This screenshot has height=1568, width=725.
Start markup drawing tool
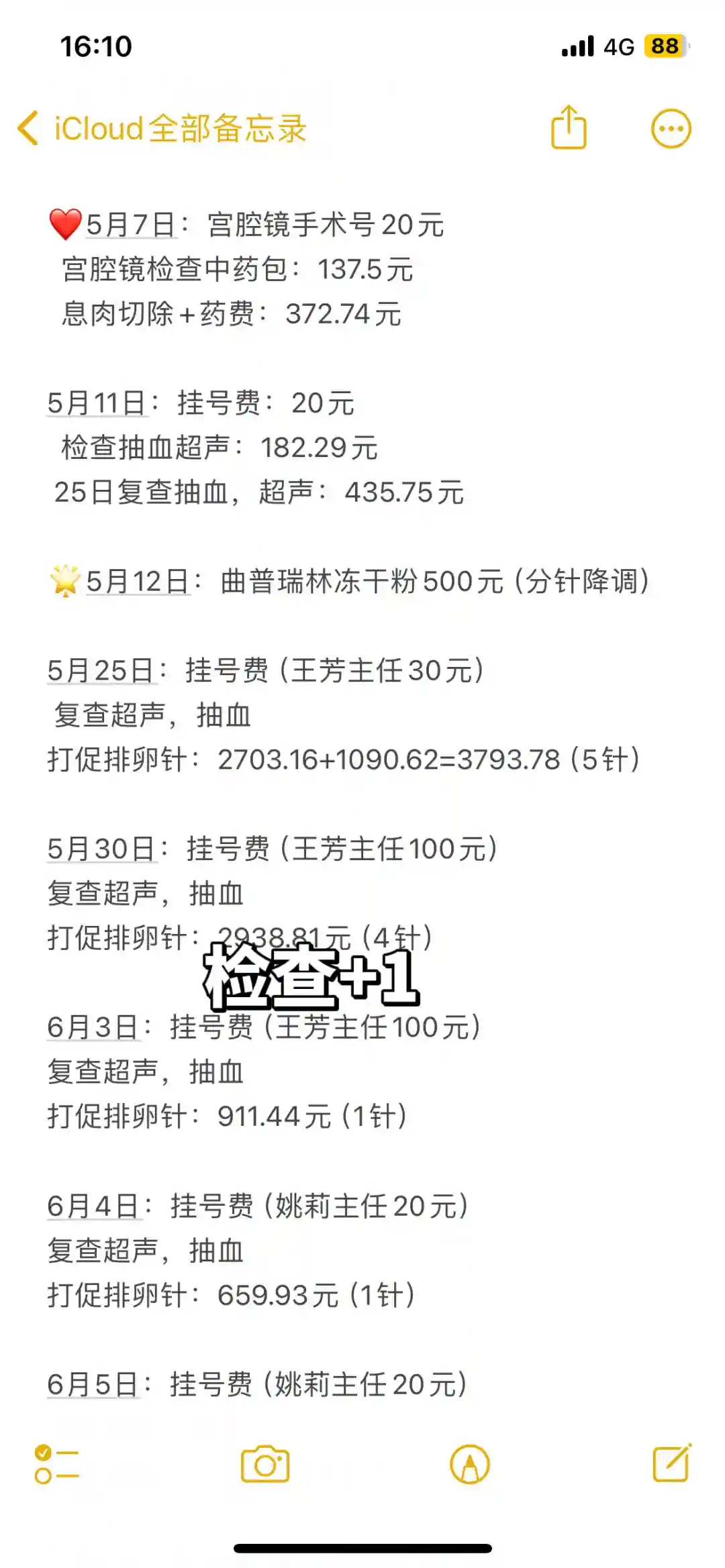click(470, 1463)
